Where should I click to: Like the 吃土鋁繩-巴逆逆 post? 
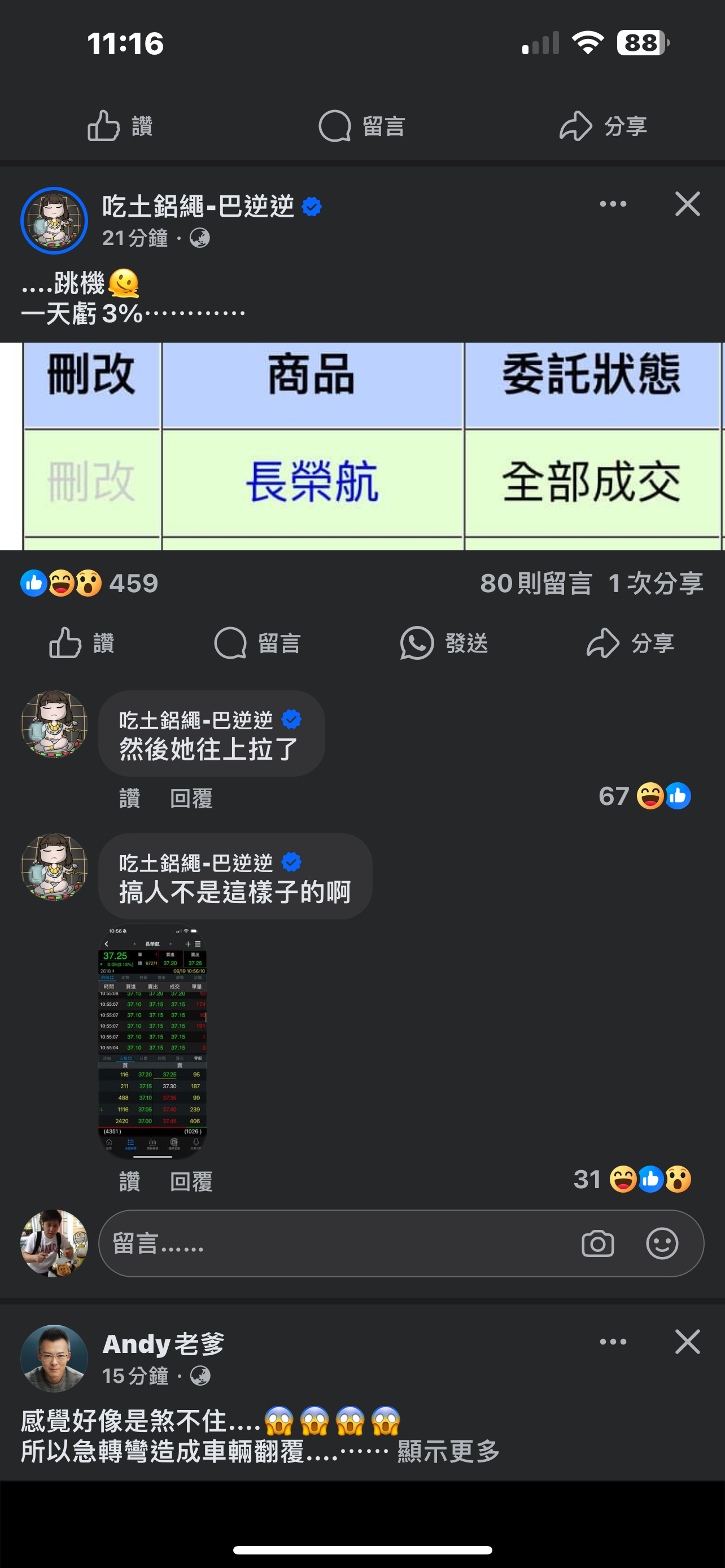[x=81, y=643]
